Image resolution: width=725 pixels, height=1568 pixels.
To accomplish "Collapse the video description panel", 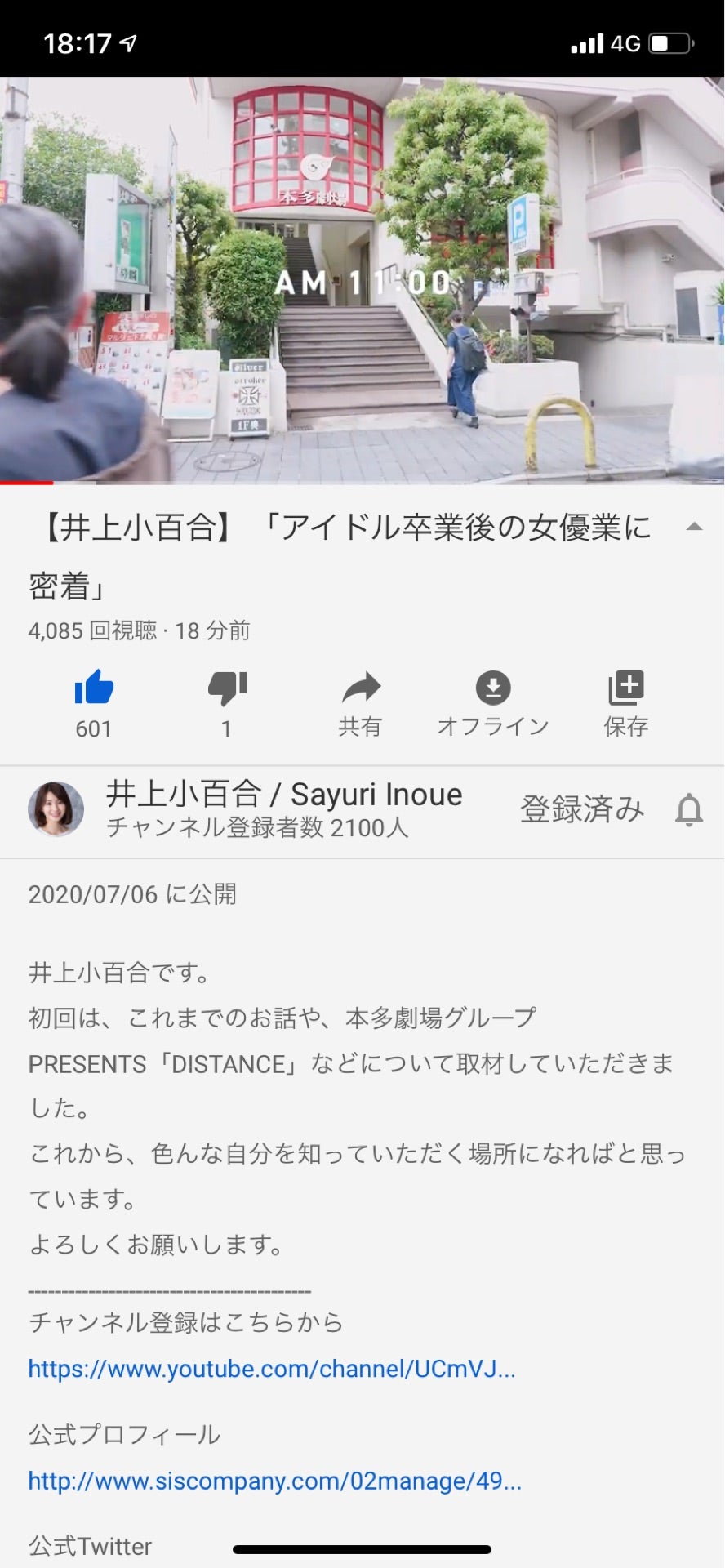I will point(695,528).
